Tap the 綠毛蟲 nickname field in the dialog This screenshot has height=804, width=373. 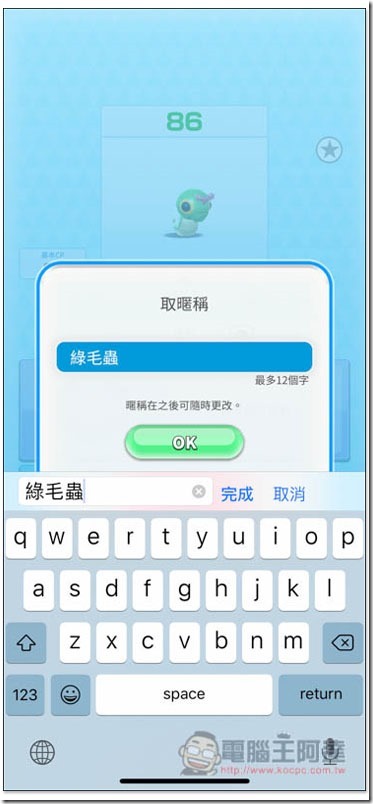click(x=184, y=357)
